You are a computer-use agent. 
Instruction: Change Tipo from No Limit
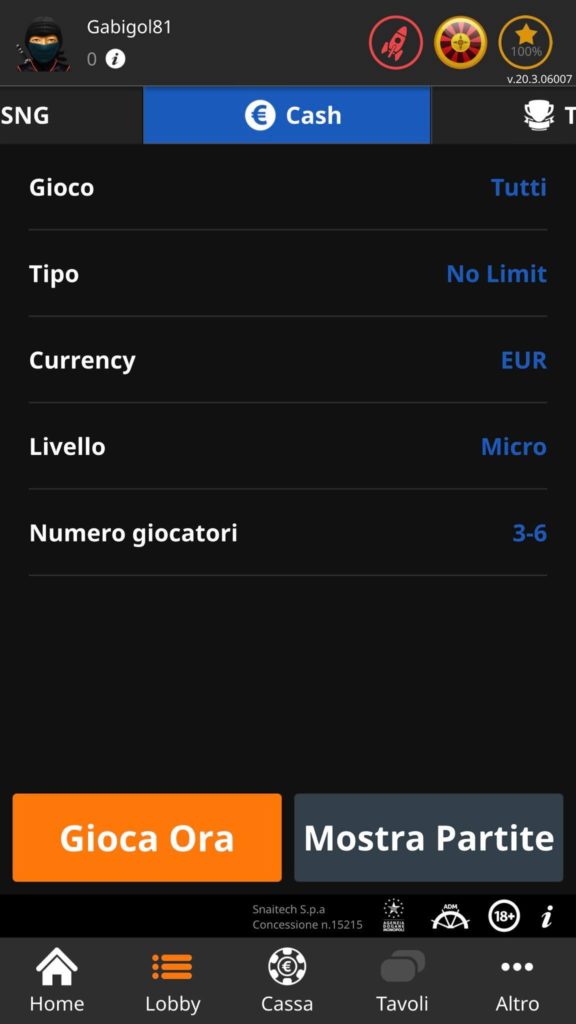coord(288,274)
